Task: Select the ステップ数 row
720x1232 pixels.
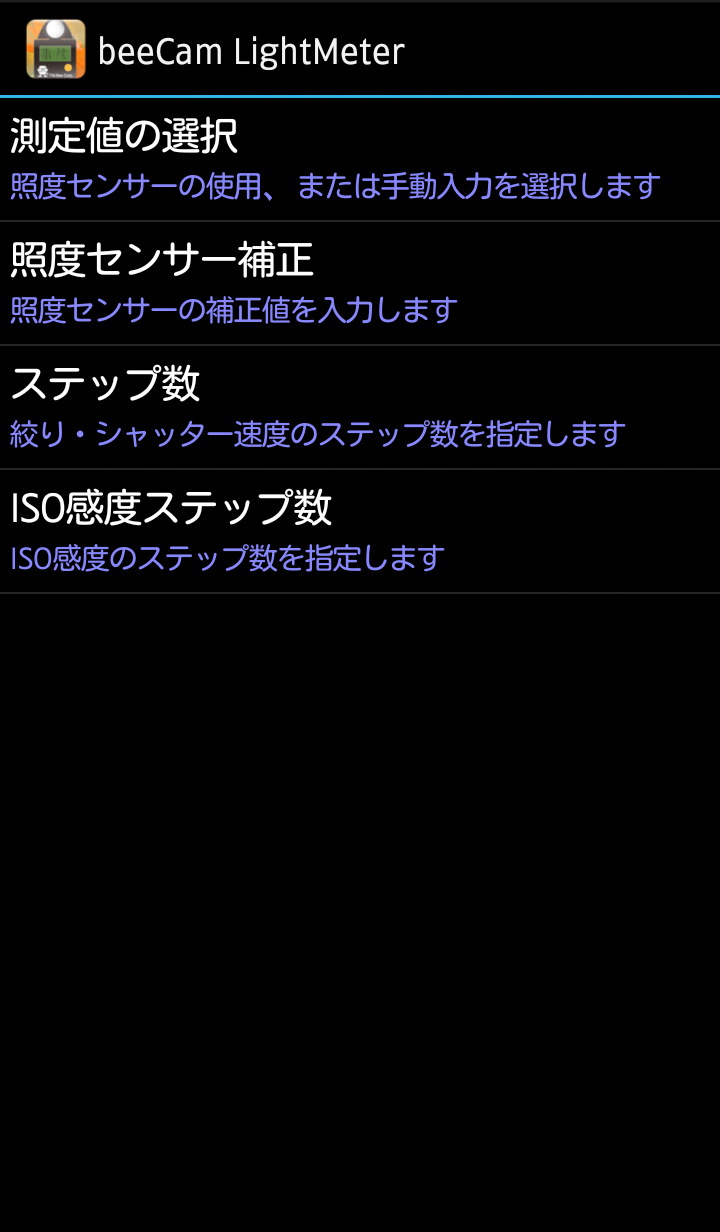Action: point(360,408)
